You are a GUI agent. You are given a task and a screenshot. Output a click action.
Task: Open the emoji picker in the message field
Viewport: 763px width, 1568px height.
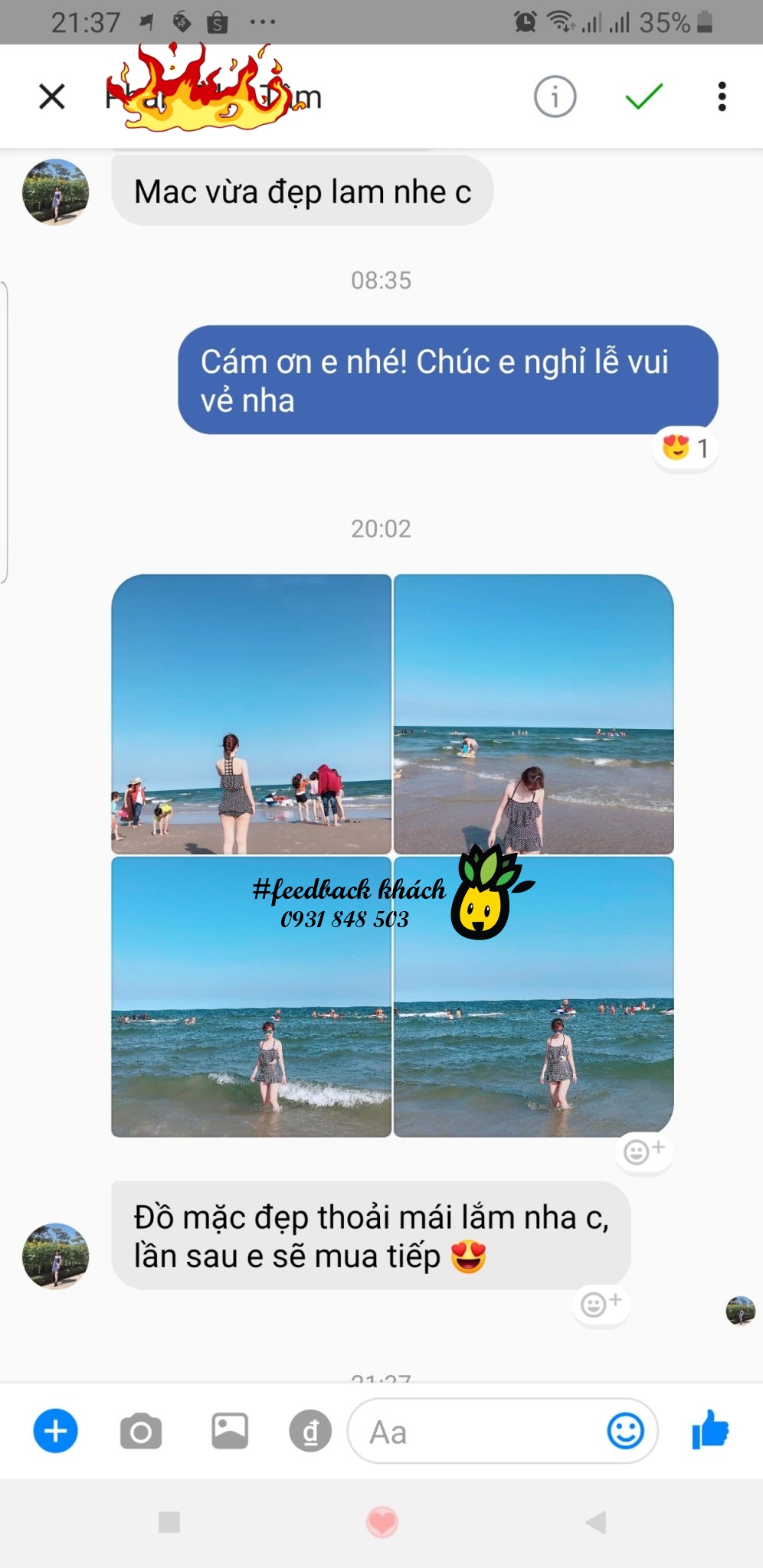(625, 1430)
